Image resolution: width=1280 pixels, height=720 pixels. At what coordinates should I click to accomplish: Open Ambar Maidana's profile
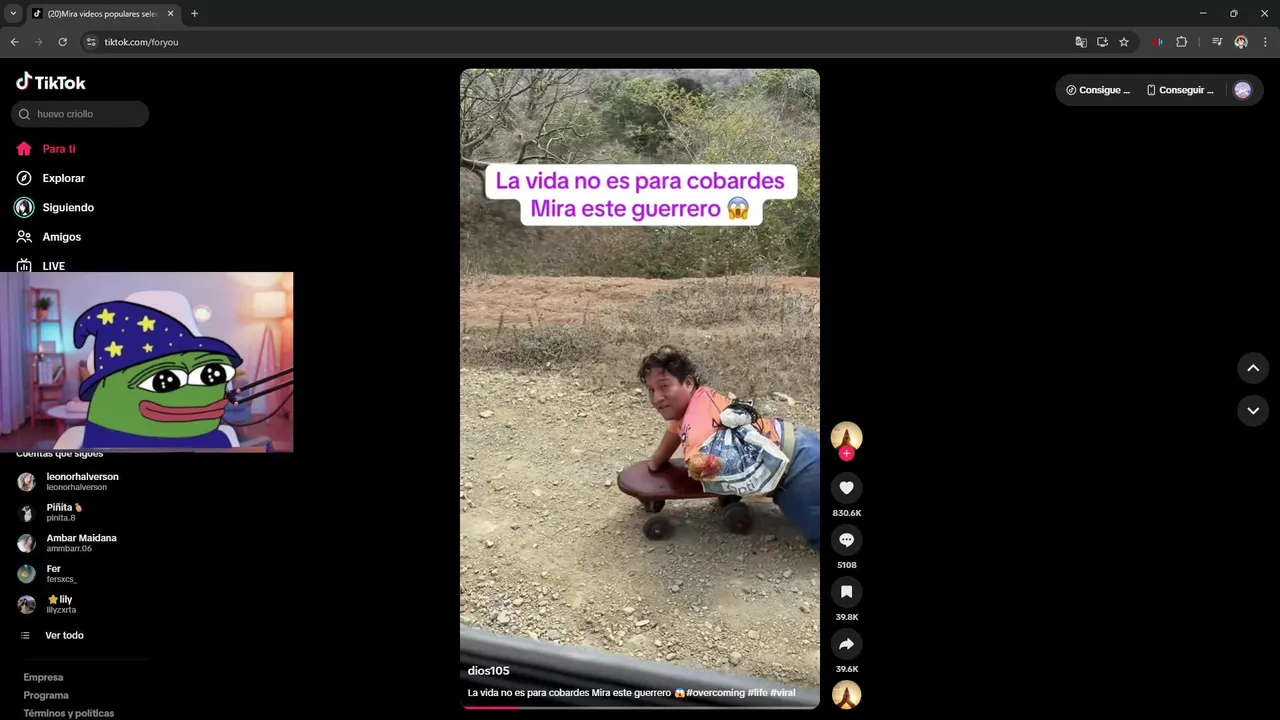[x=80, y=542]
